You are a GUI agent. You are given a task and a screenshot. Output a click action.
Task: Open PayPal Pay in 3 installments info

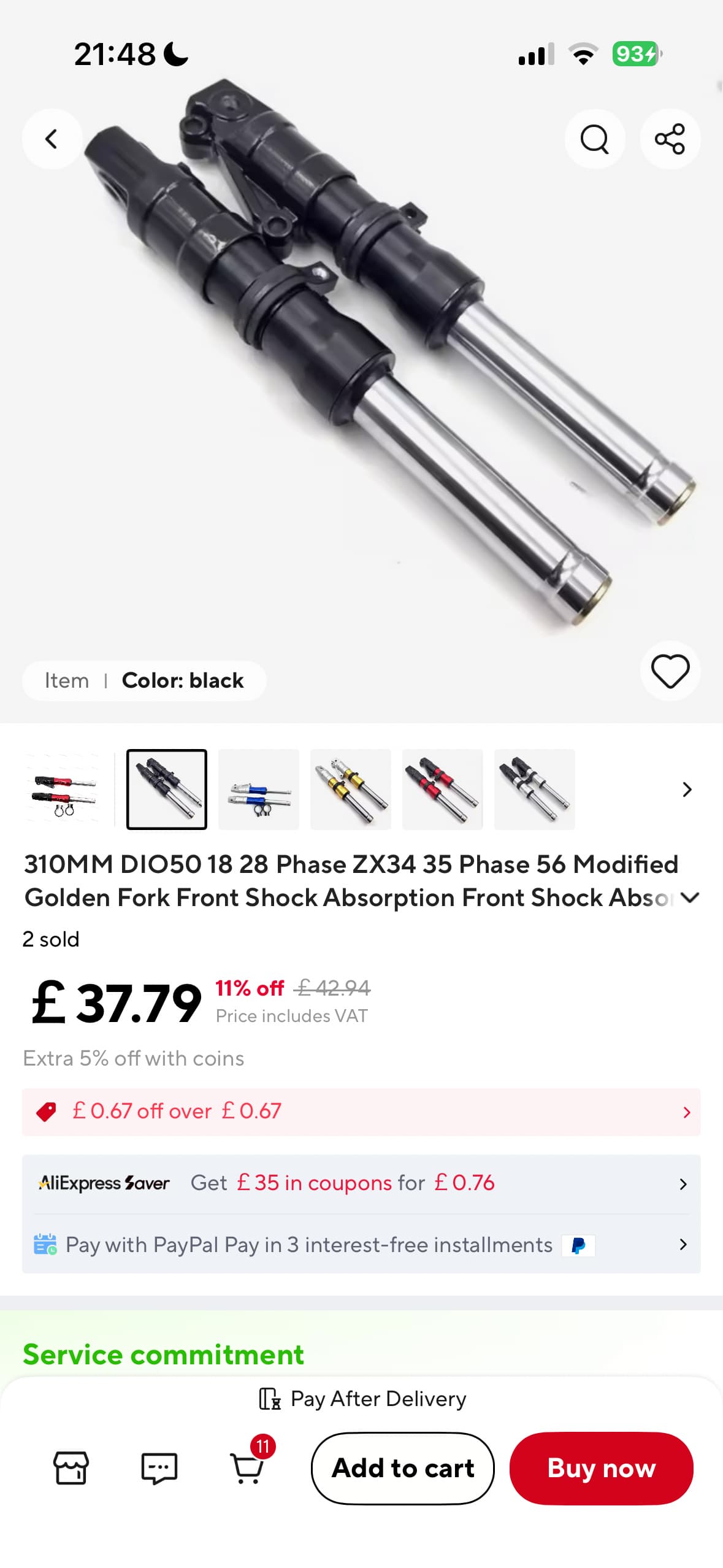[361, 1245]
